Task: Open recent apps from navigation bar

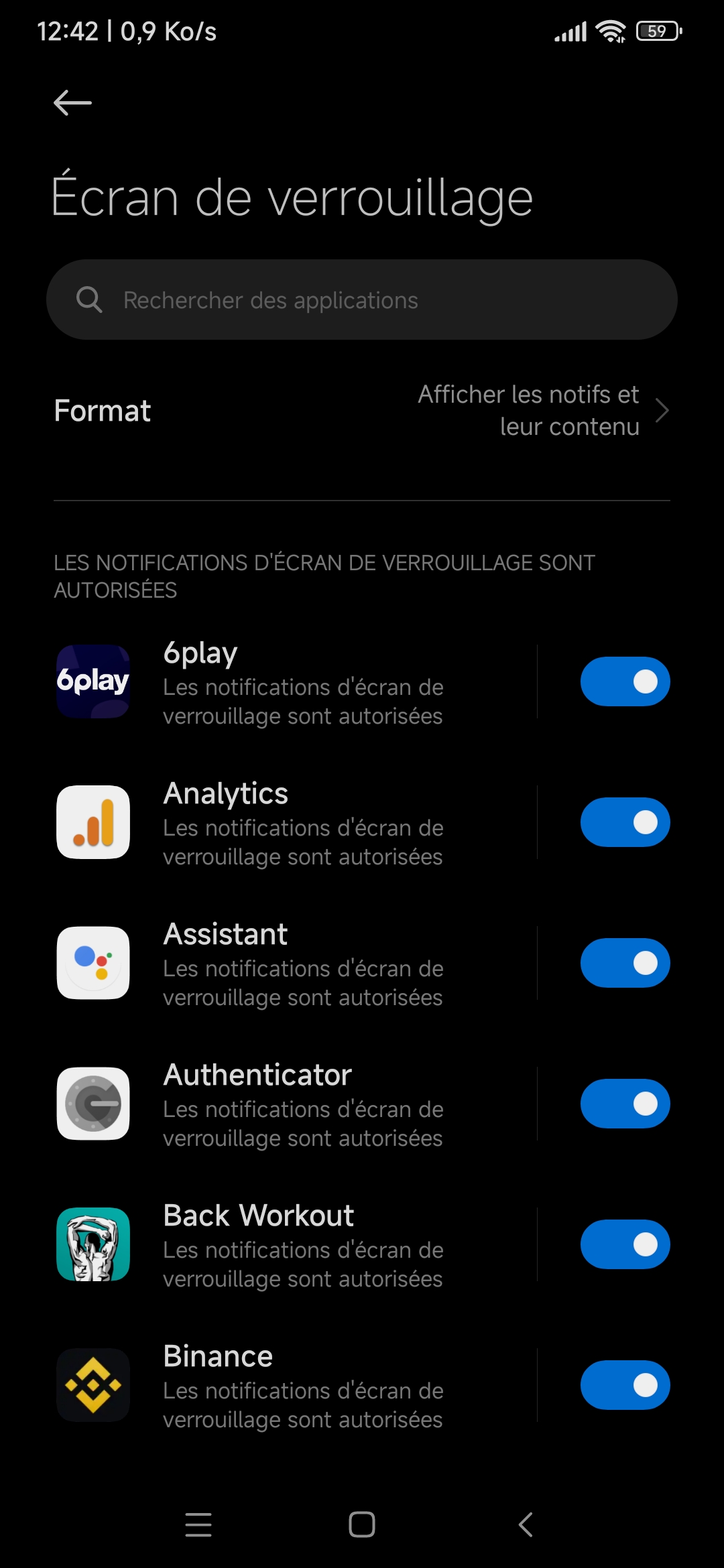Action: tap(198, 1524)
